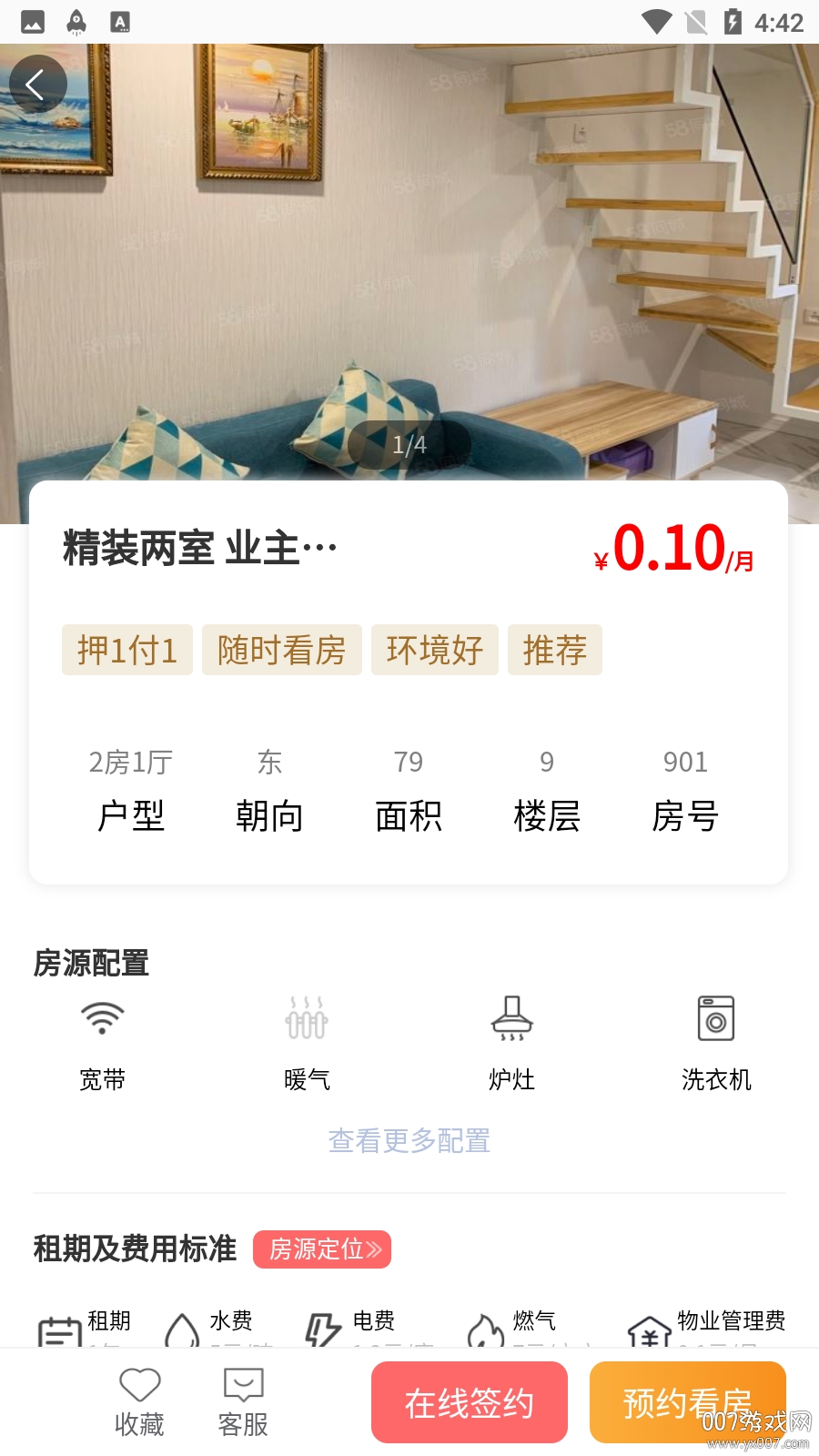This screenshot has height=1456, width=819.
Task: Tap the broadband (宽带) Wi-Fi icon
Action: (x=101, y=1018)
